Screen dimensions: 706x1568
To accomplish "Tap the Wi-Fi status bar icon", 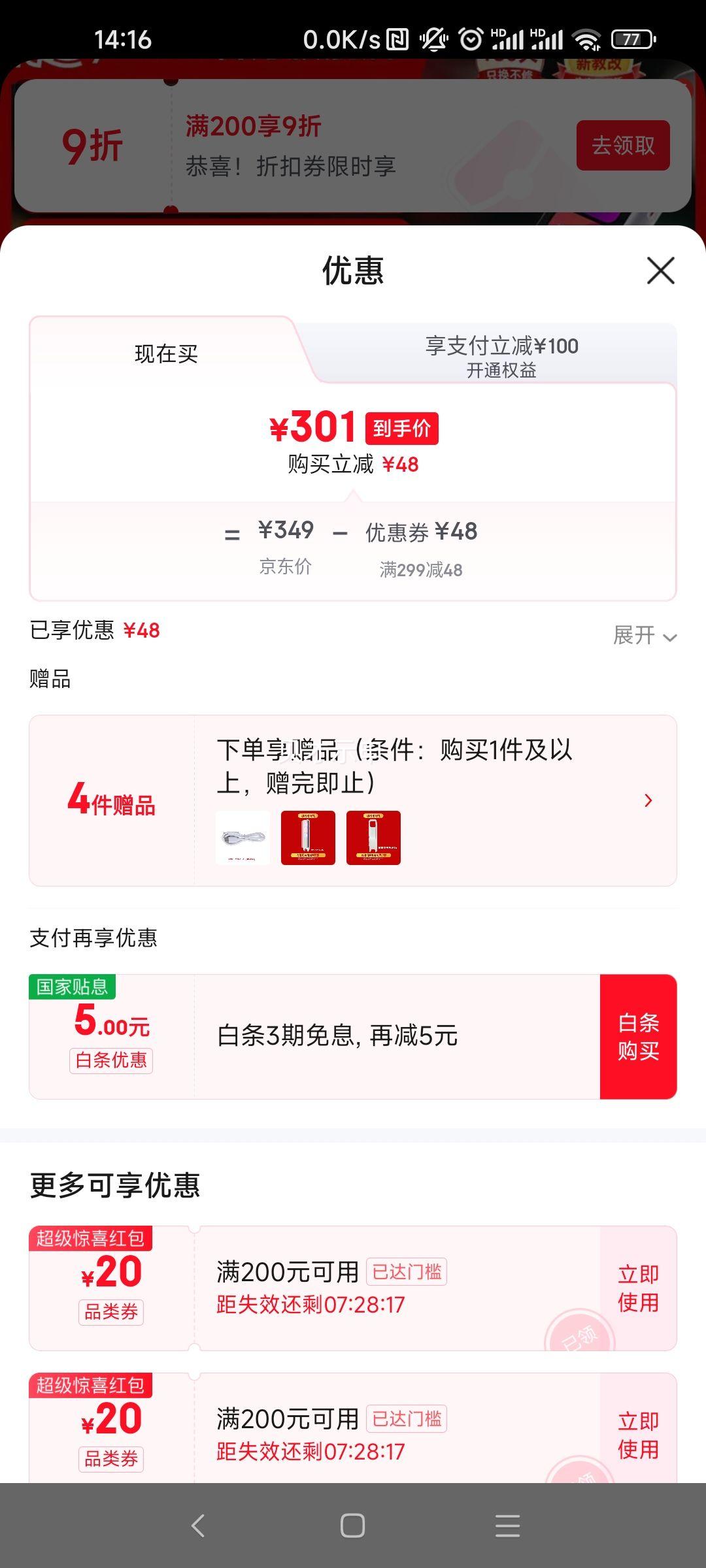I will 585,39.
